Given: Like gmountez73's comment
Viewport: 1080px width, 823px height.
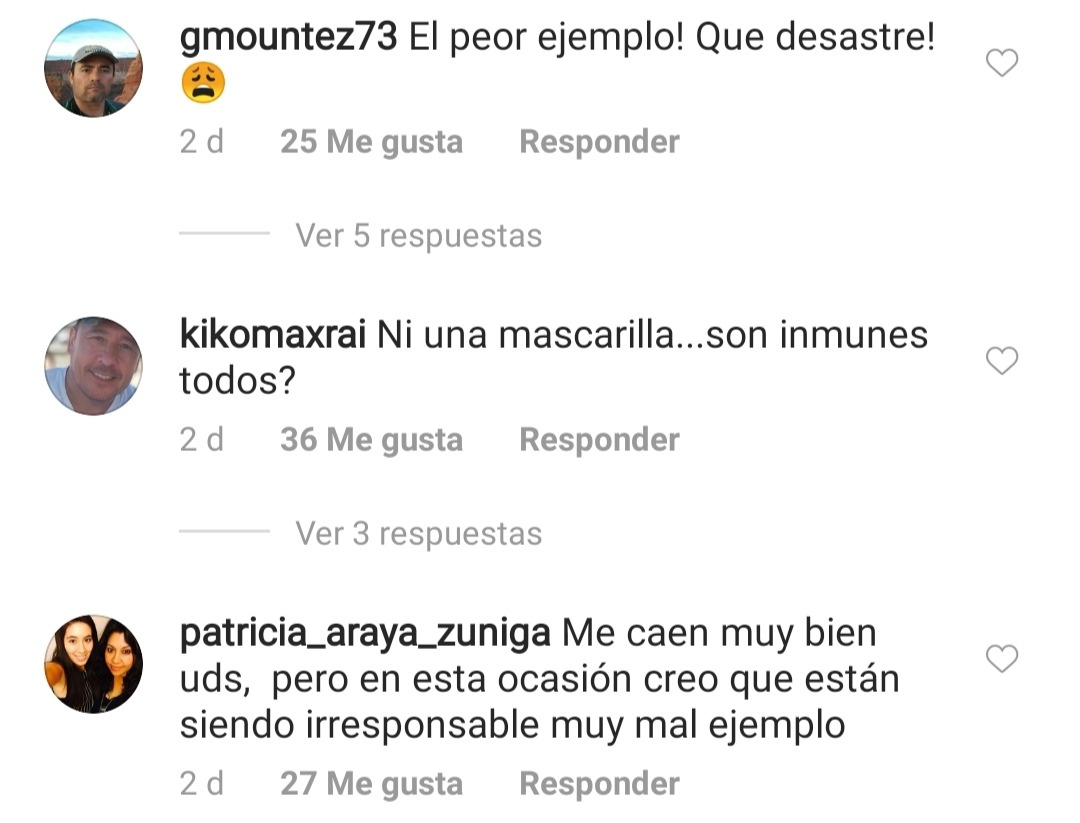Looking at the screenshot, I should (x=1001, y=64).
